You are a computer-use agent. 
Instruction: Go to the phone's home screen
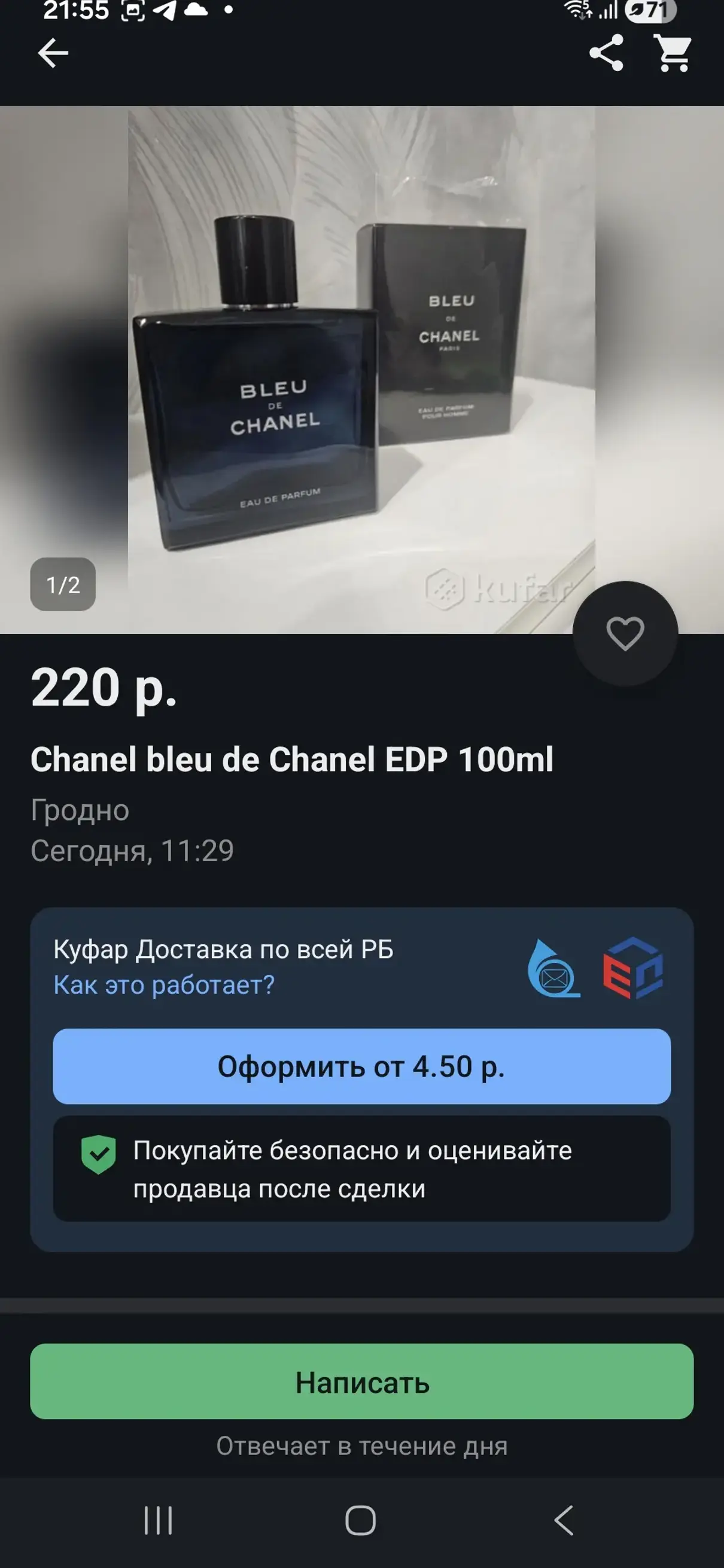point(360,1521)
